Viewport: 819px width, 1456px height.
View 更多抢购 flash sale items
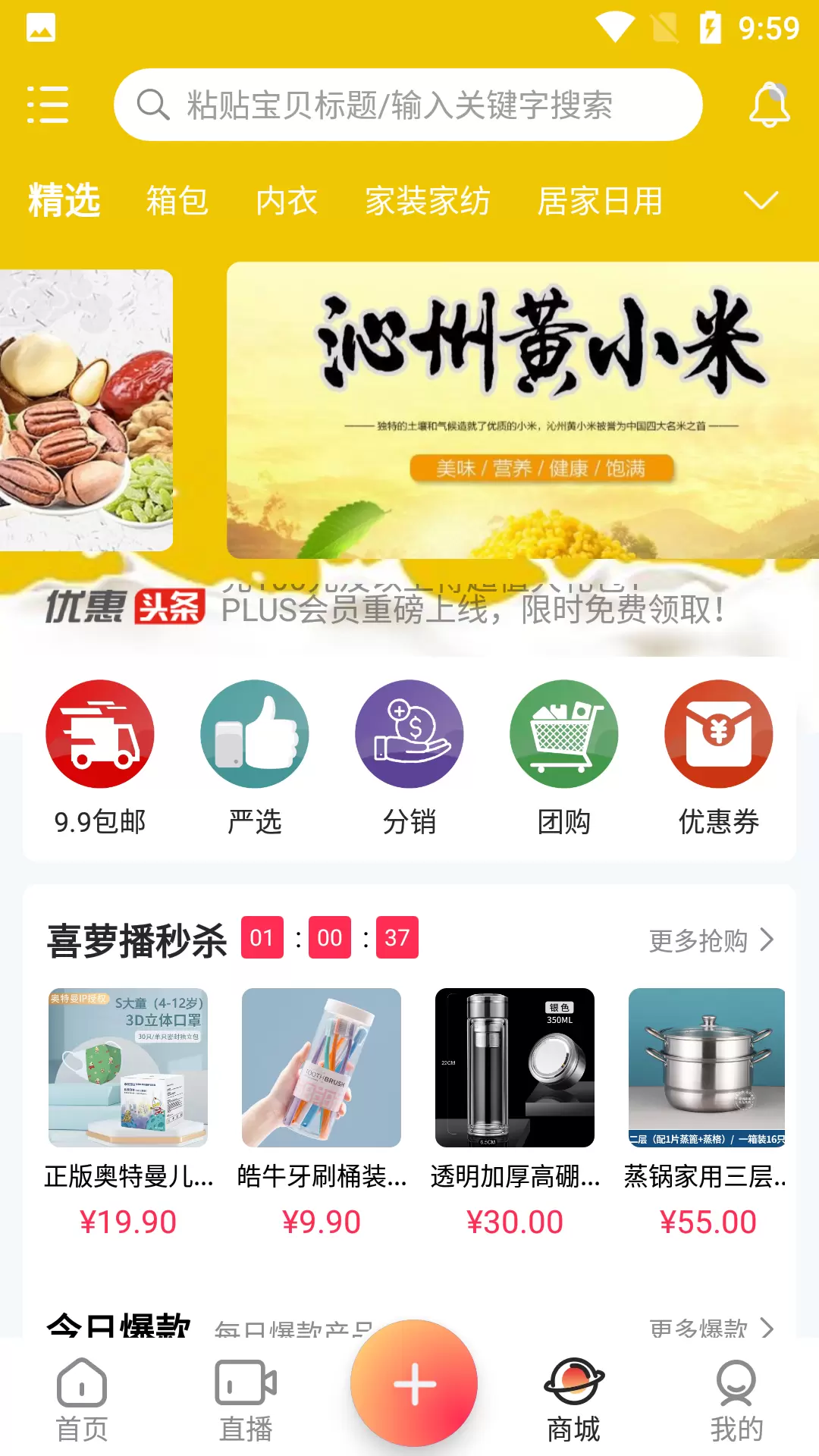711,940
